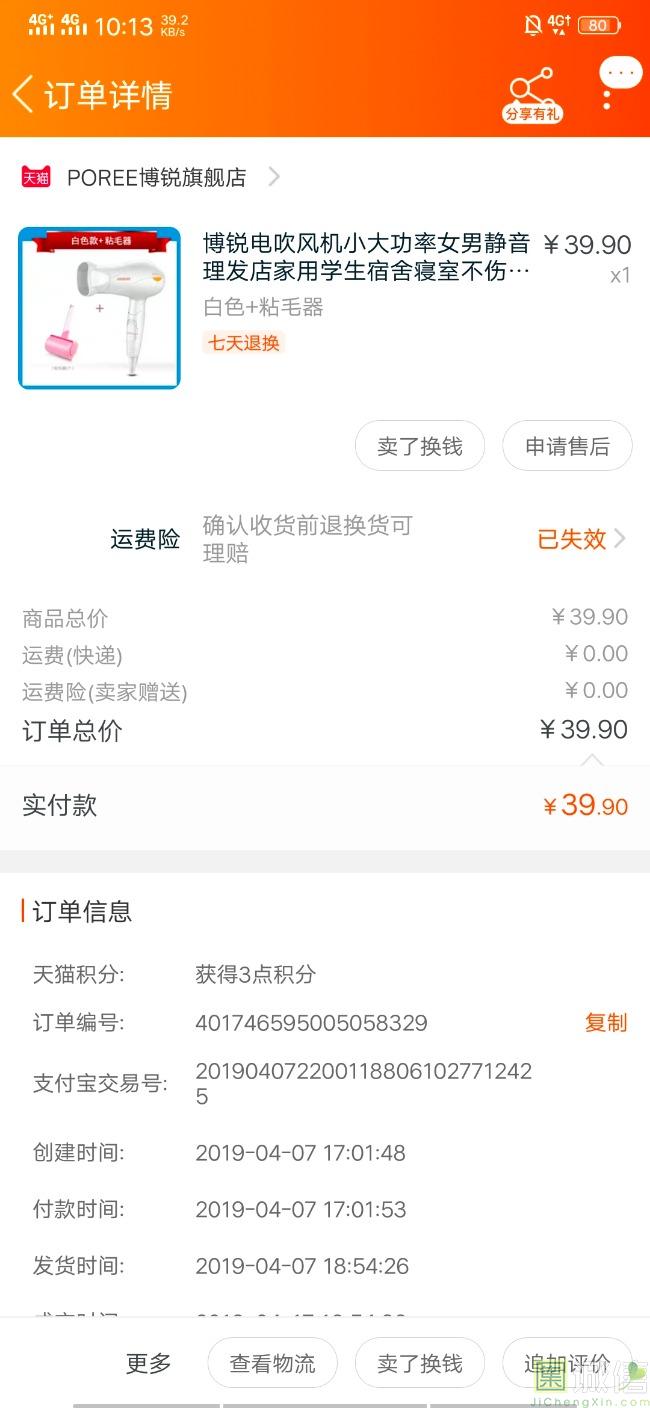The image size is (650, 1408).
Task: Tap 卖了换钱 in the bottom bar
Action: [420, 1363]
